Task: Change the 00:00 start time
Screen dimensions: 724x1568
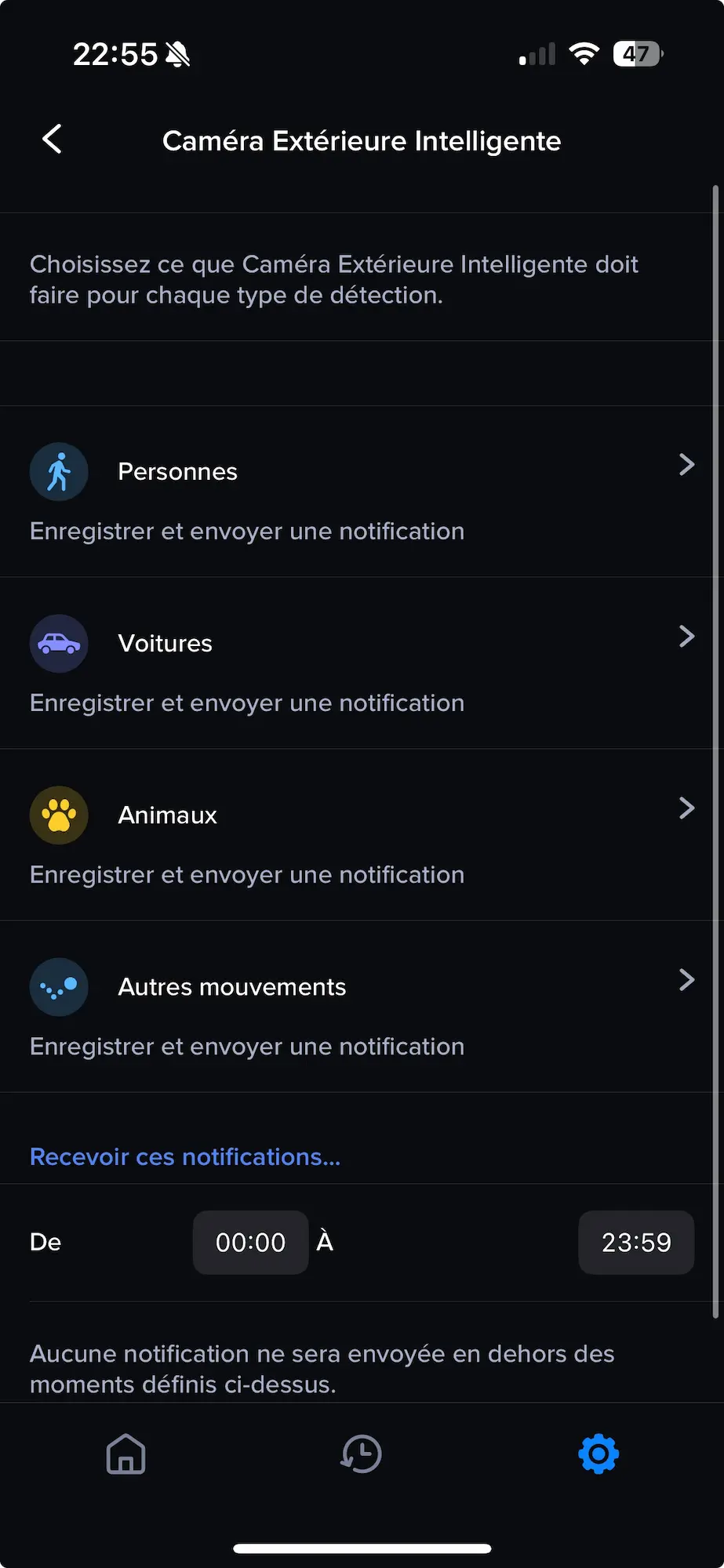Action: click(250, 1243)
